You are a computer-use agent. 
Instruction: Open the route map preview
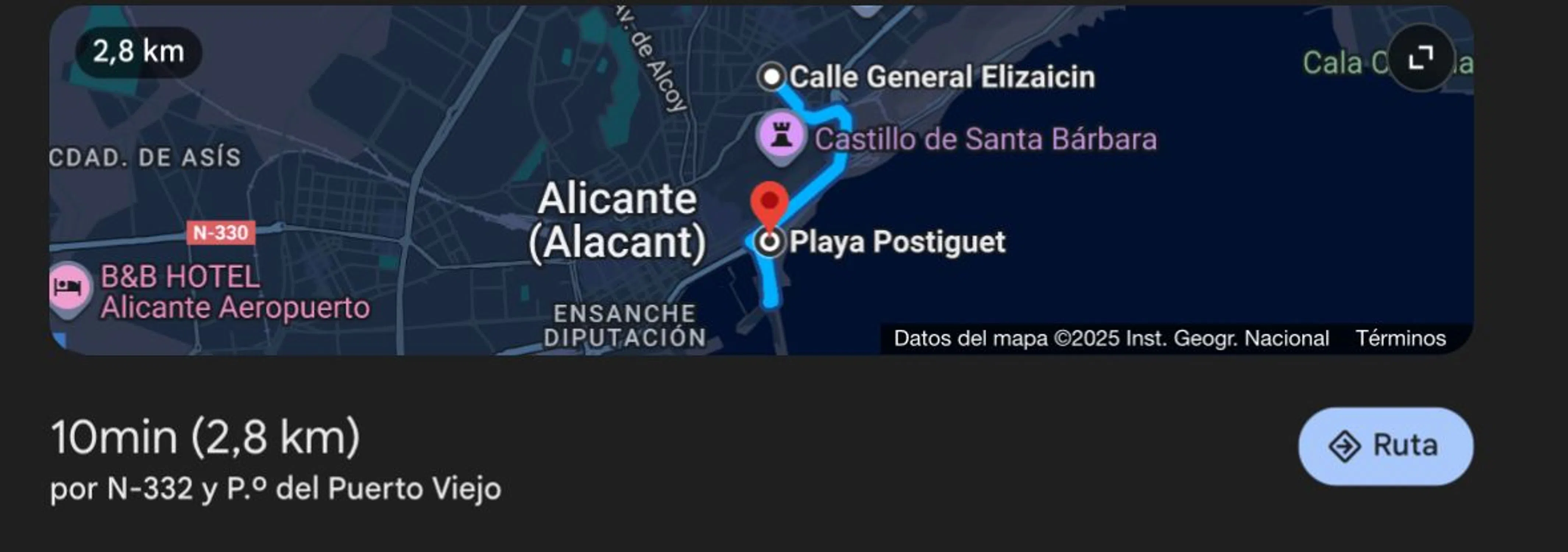[x=426, y=183]
